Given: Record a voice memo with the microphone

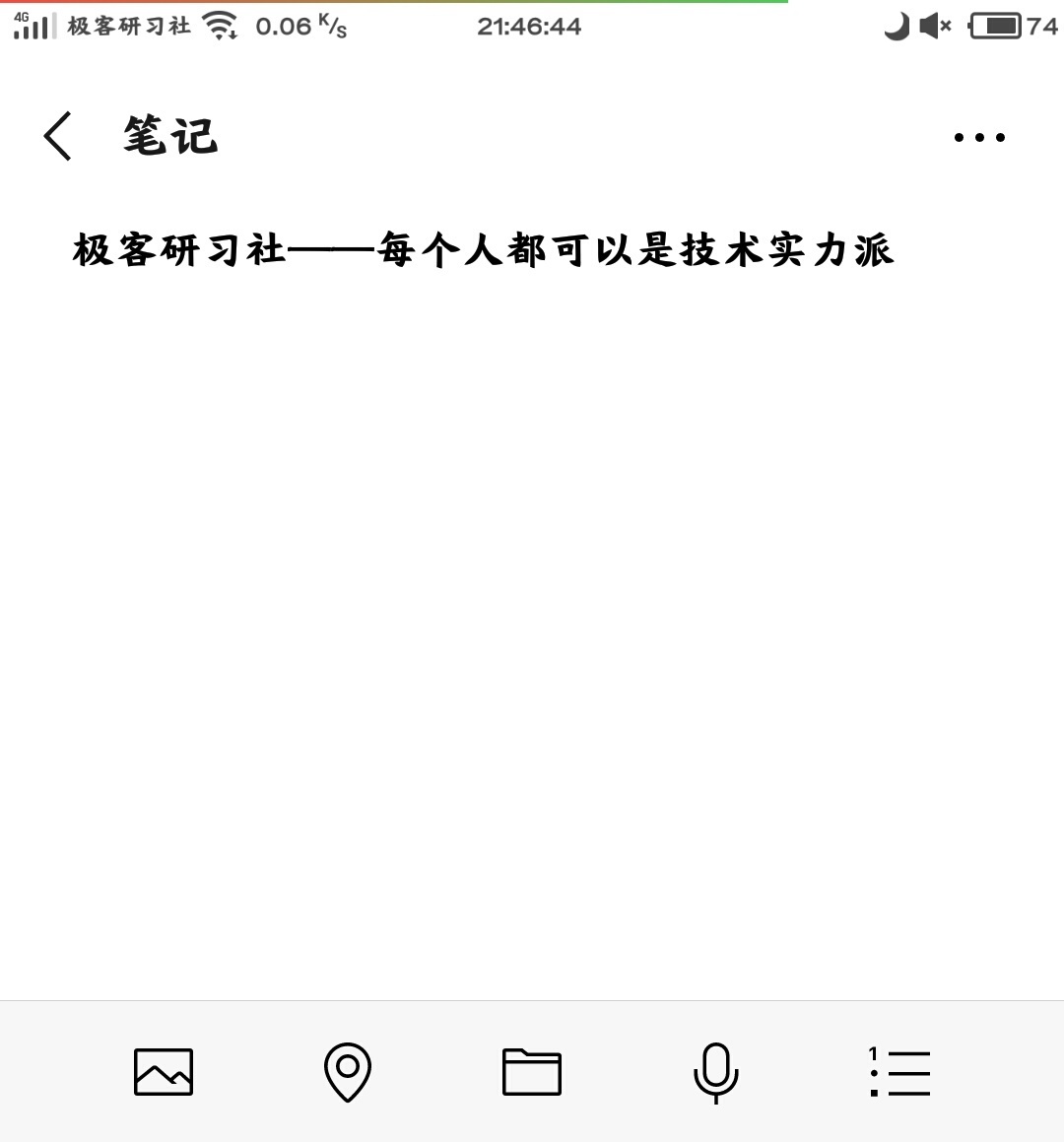Looking at the screenshot, I should [x=717, y=1073].
